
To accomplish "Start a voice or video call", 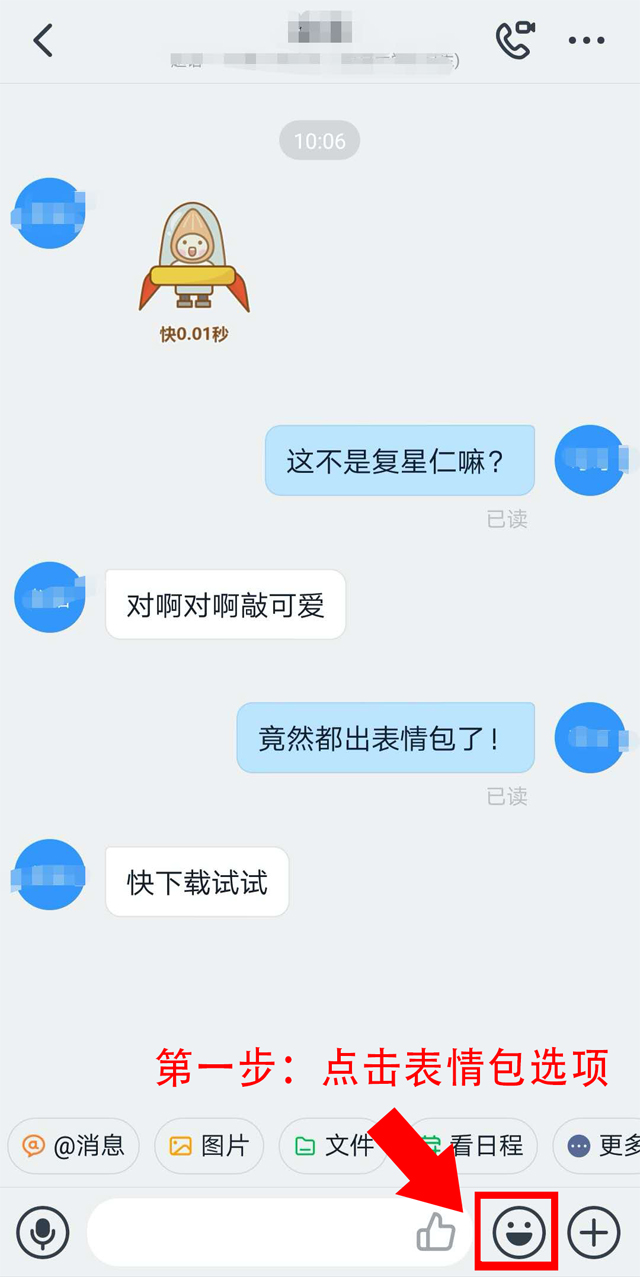I will click(x=515, y=40).
